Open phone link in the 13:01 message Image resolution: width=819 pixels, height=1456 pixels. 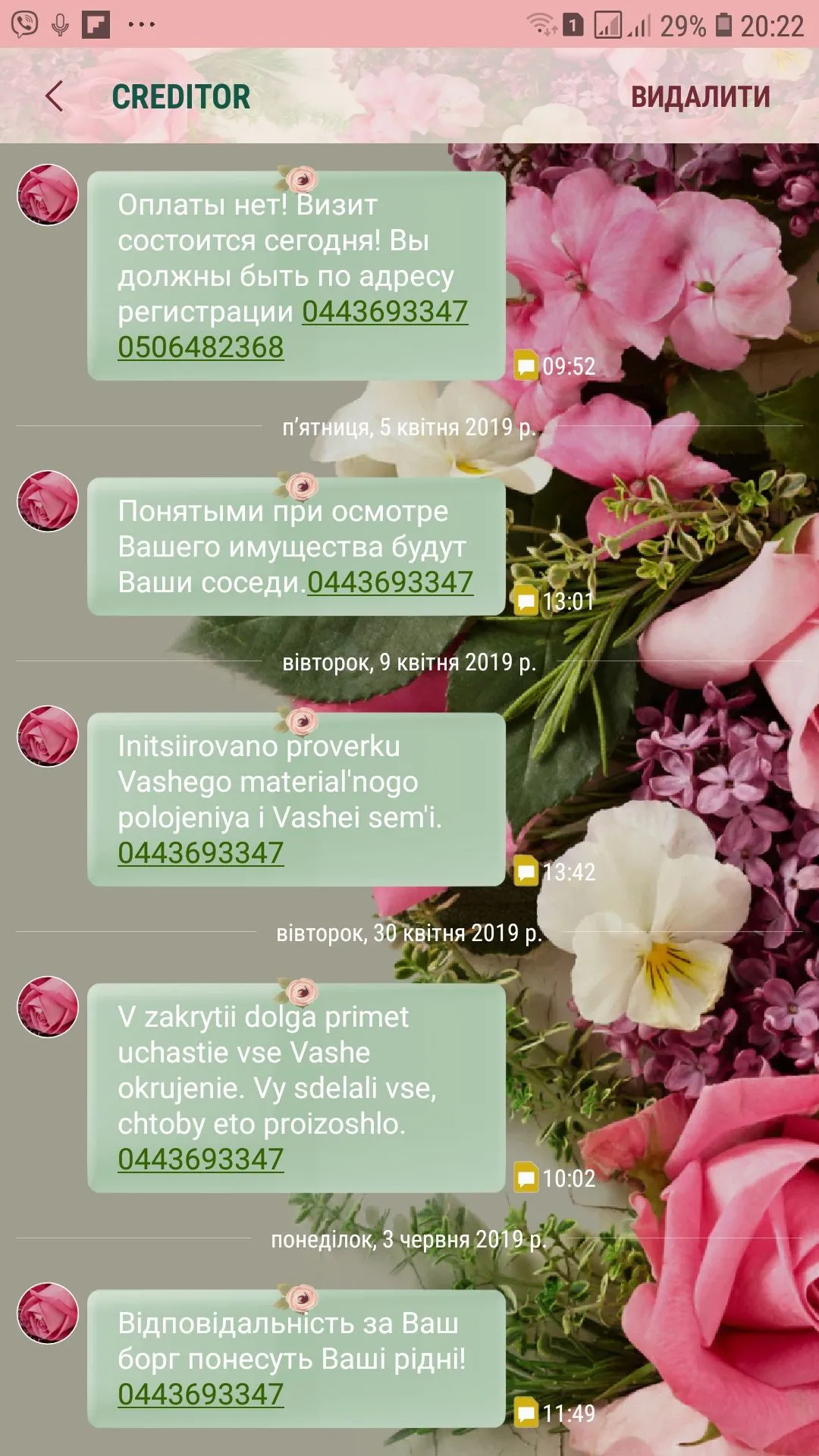[x=391, y=582]
